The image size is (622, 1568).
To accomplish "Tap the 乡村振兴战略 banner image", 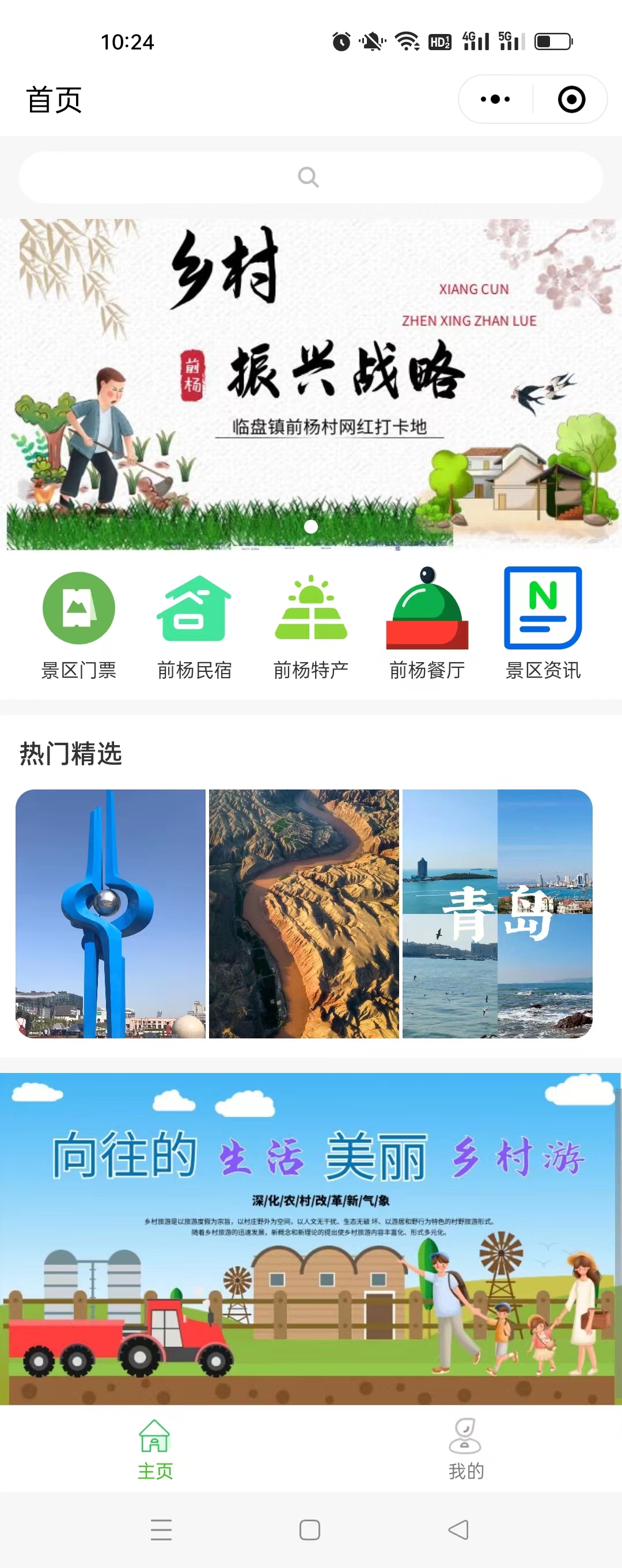I will click(311, 383).
